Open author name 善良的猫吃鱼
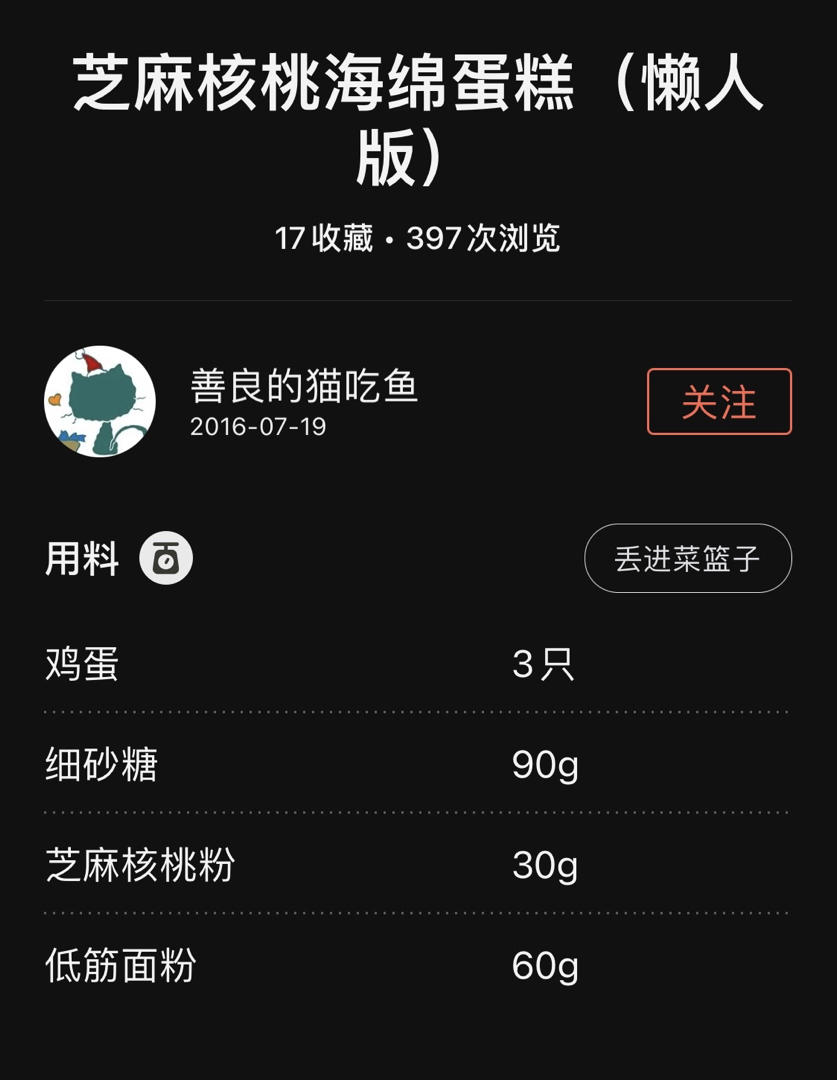 [304, 386]
